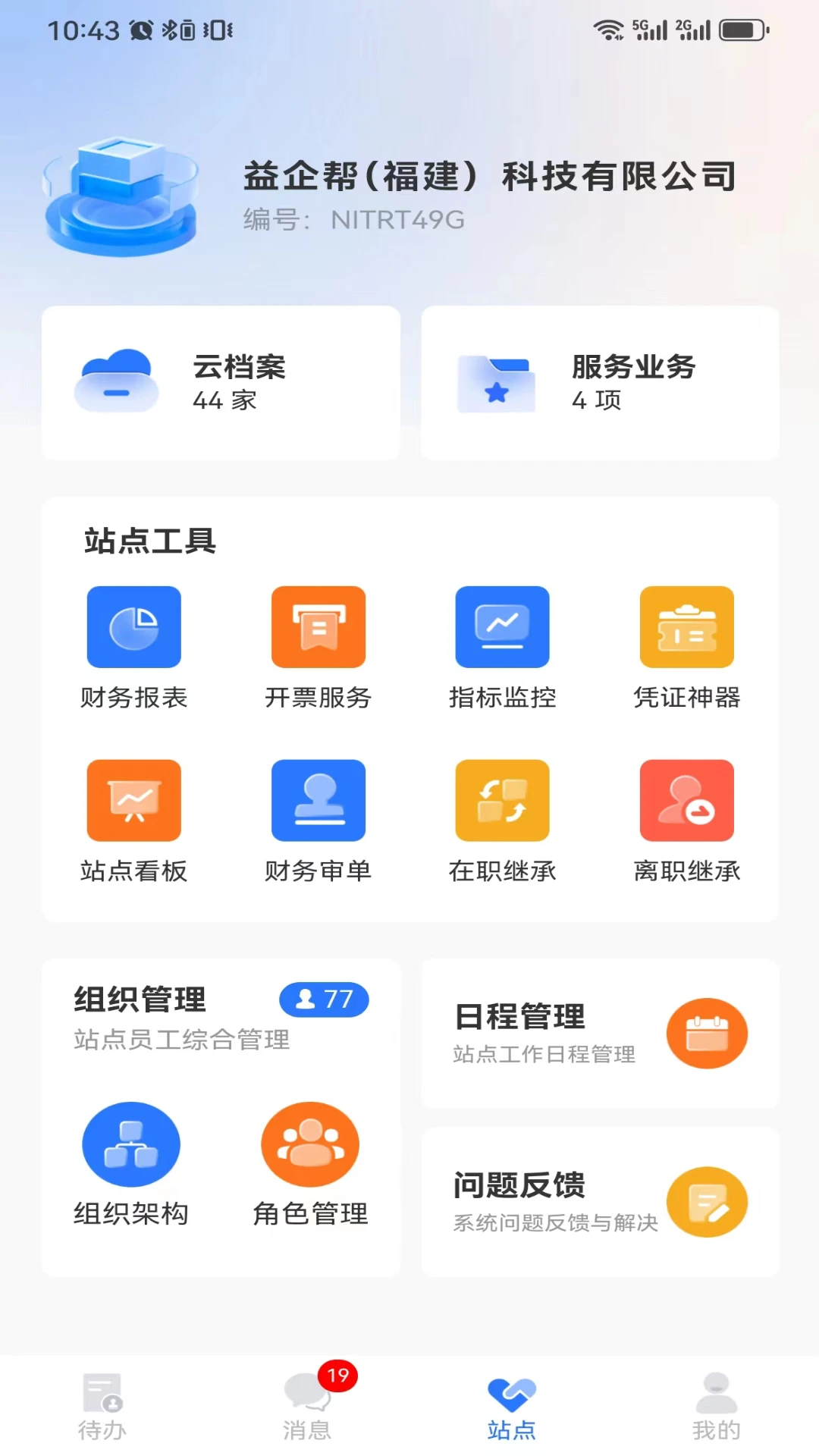Open the 站点看板 site dashboard tool
Image resolution: width=819 pixels, height=1456 pixels.
[133, 800]
